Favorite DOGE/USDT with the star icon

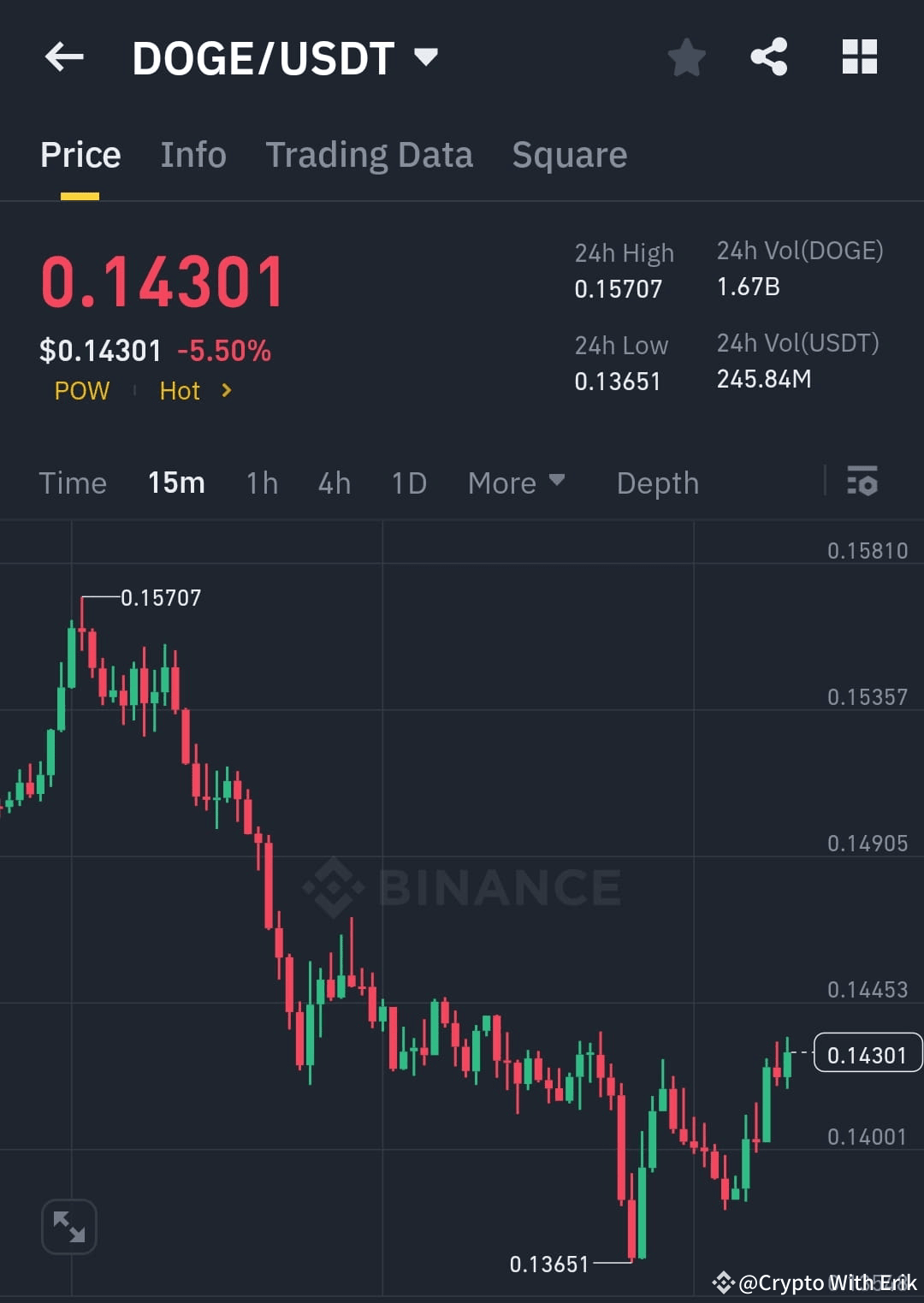pyautogui.click(x=687, y=56)
